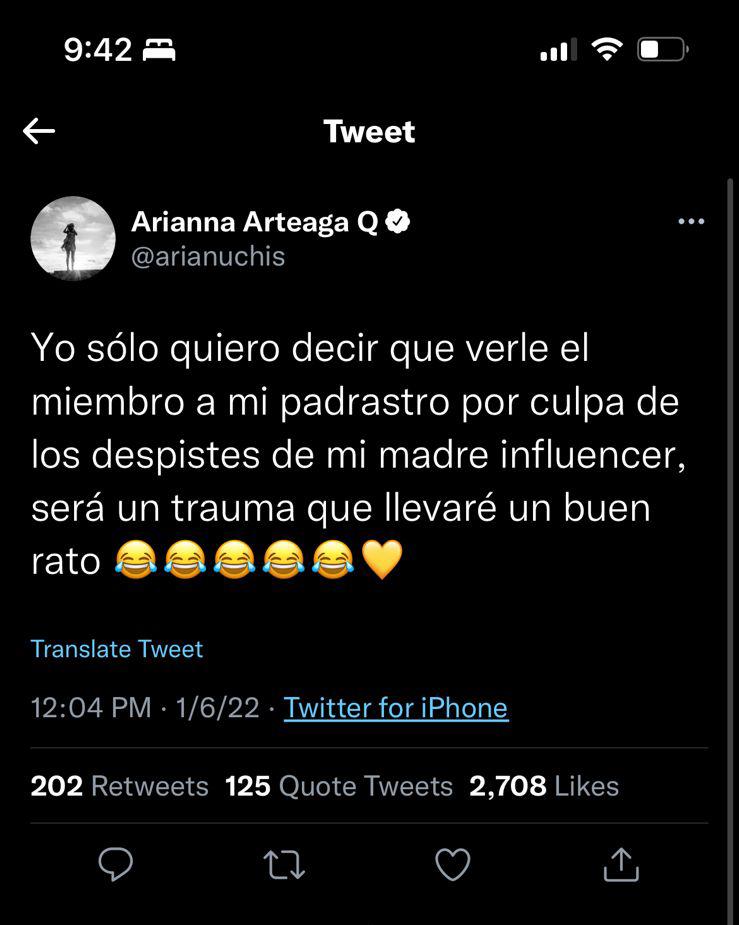Open the tweet's three-dot menu
Viewport: 739px width, 925px height.
click(x=691, y=222)
